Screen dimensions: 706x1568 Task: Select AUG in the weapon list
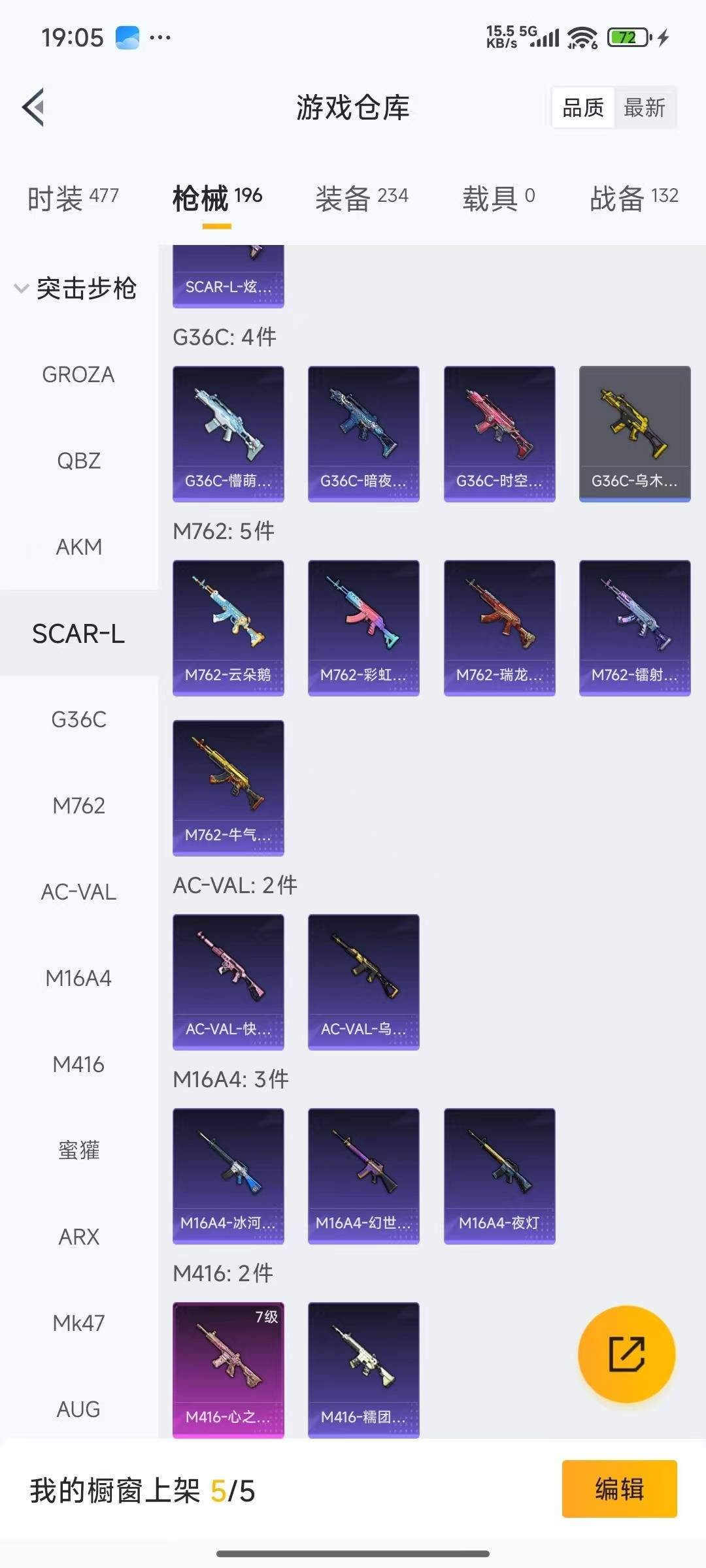point(78,1409)
